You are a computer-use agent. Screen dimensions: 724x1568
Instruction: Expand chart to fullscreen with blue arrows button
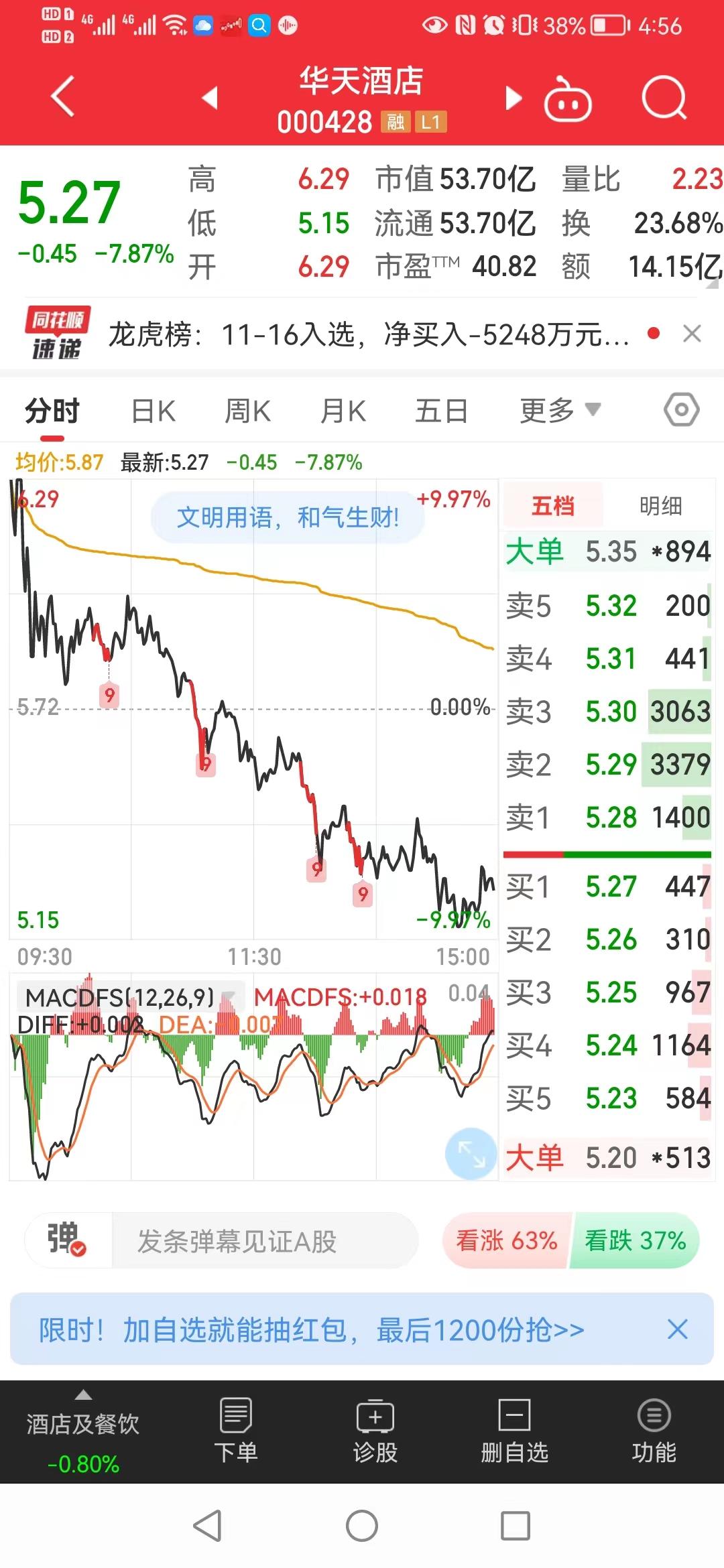point(471,1153)
